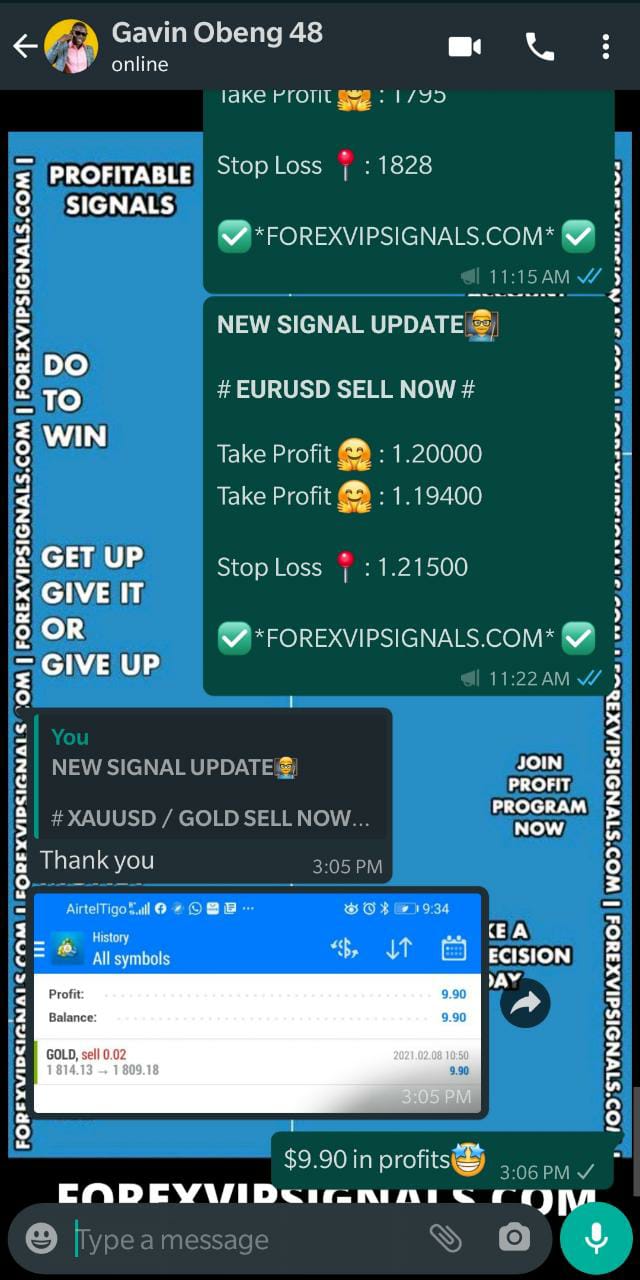
Task: Open the trade history image
Action: 258,1002
